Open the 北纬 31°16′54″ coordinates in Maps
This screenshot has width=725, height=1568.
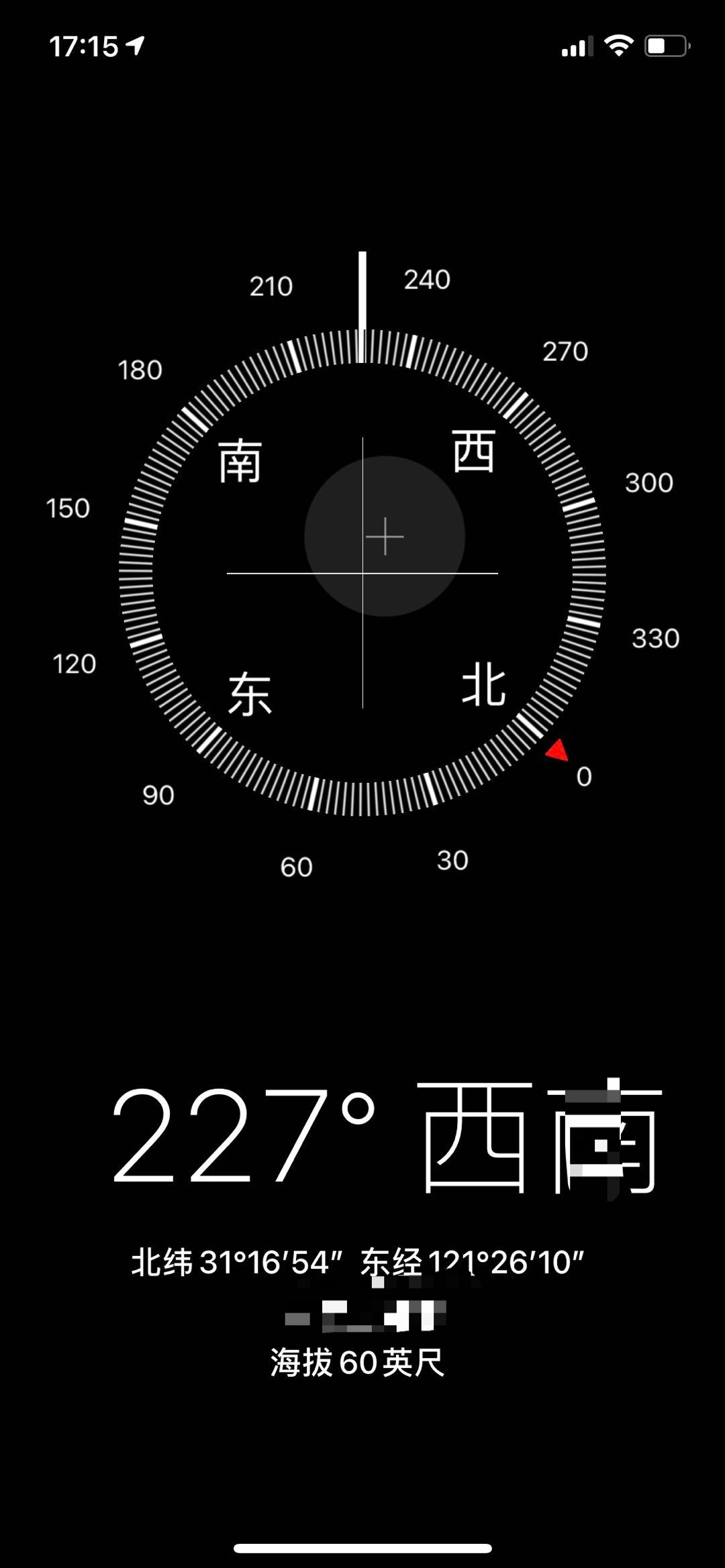pos(358,1262)
